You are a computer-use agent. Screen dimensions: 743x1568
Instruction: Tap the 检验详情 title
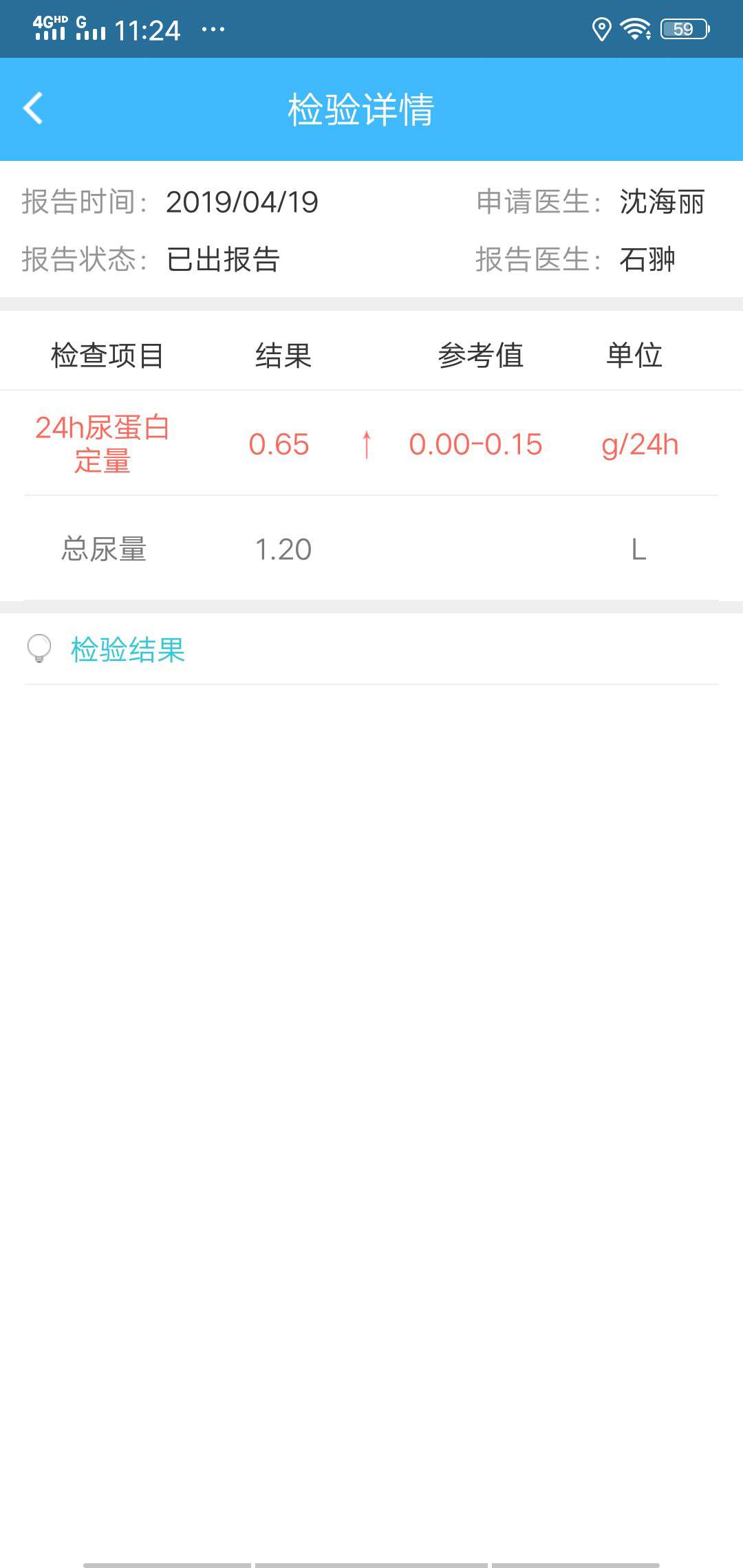tap(363, 108)
